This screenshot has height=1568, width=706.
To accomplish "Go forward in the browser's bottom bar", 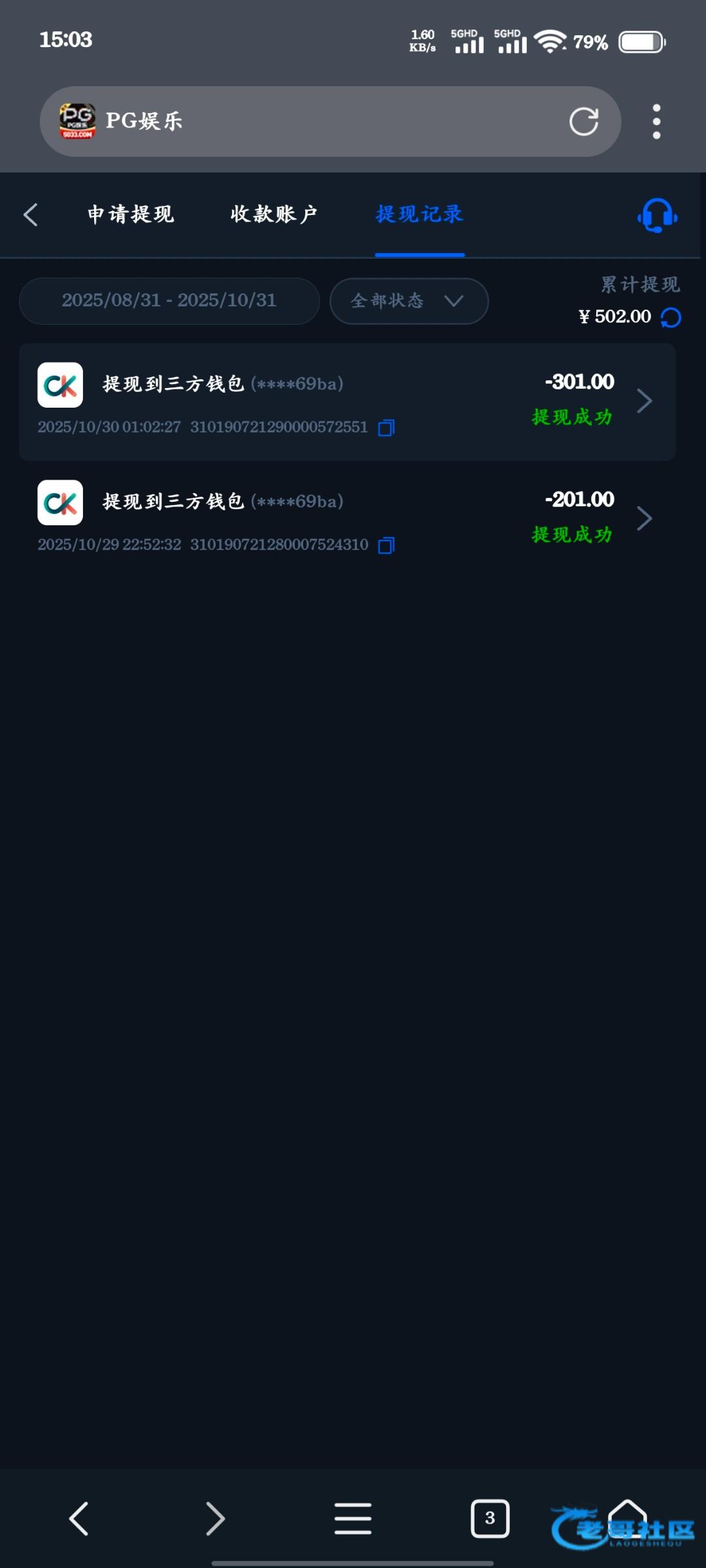I will (215, 1518).
